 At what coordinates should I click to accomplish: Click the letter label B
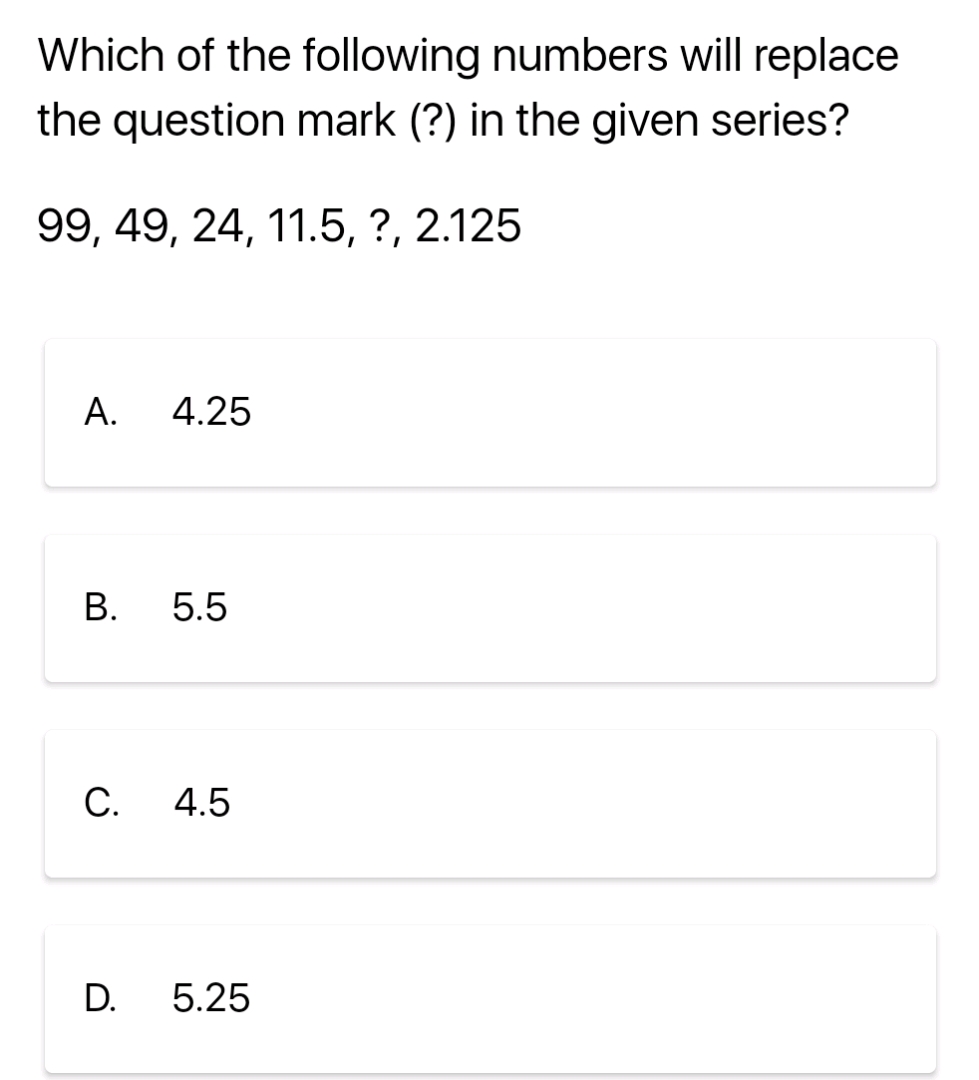click(100, 607)
